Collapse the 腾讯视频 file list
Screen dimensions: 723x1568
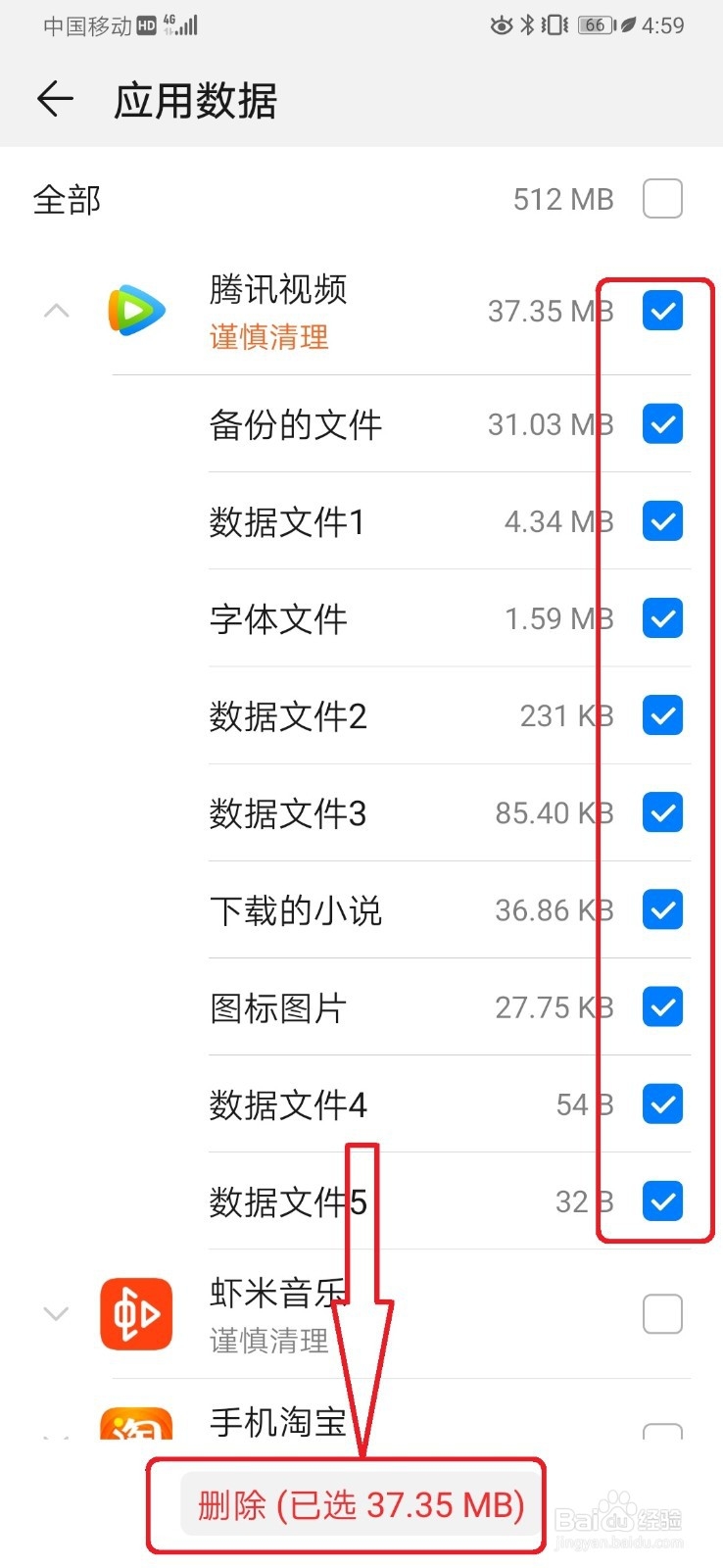click(56, 311)
